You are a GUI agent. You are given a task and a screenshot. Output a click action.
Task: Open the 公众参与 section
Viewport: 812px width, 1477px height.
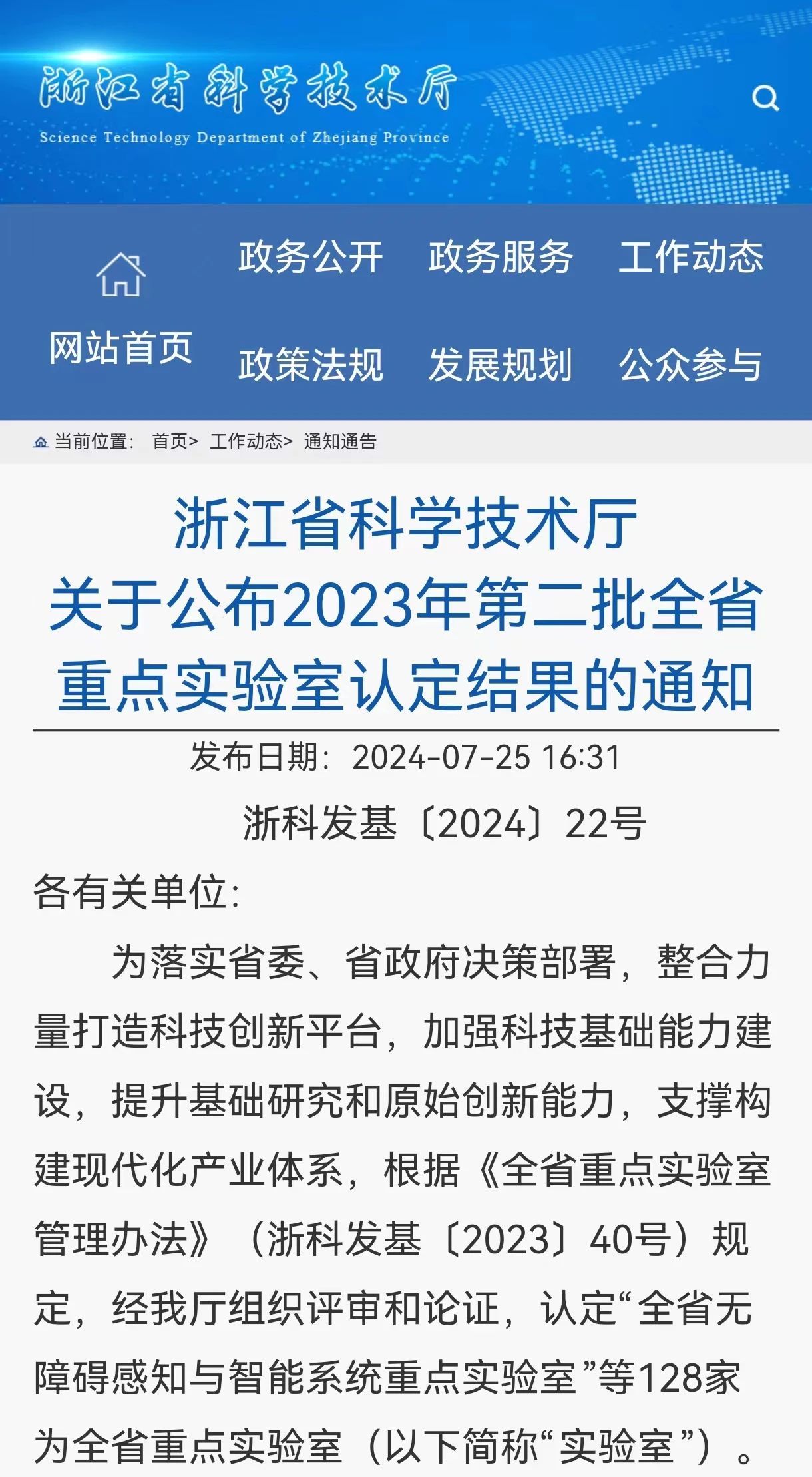tap(690, 365)
